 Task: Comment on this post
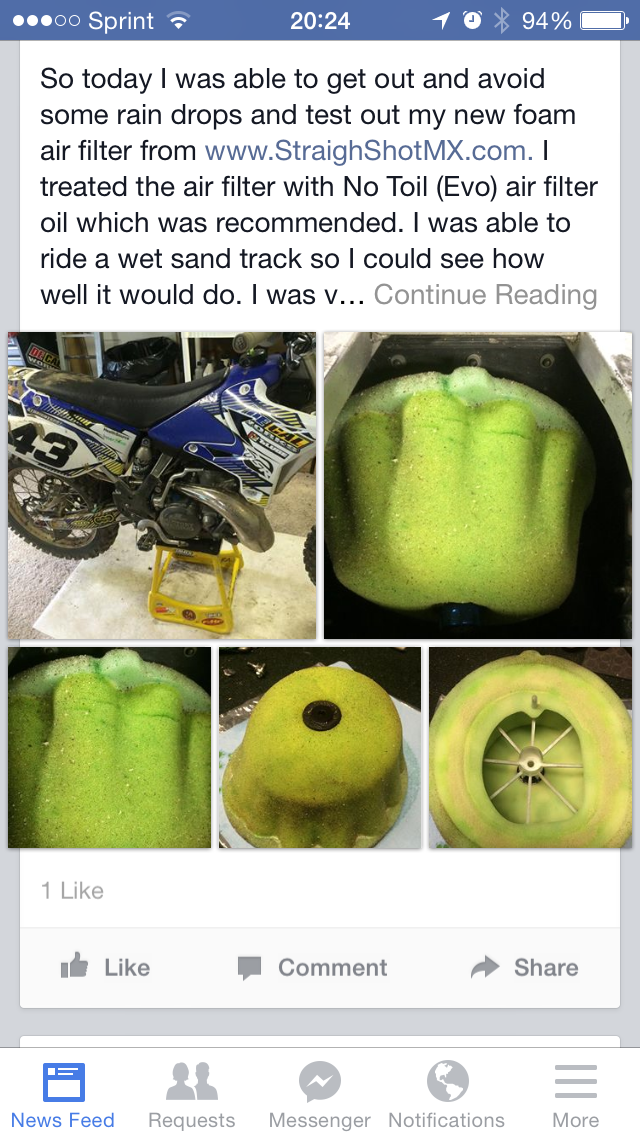[312, 967]
